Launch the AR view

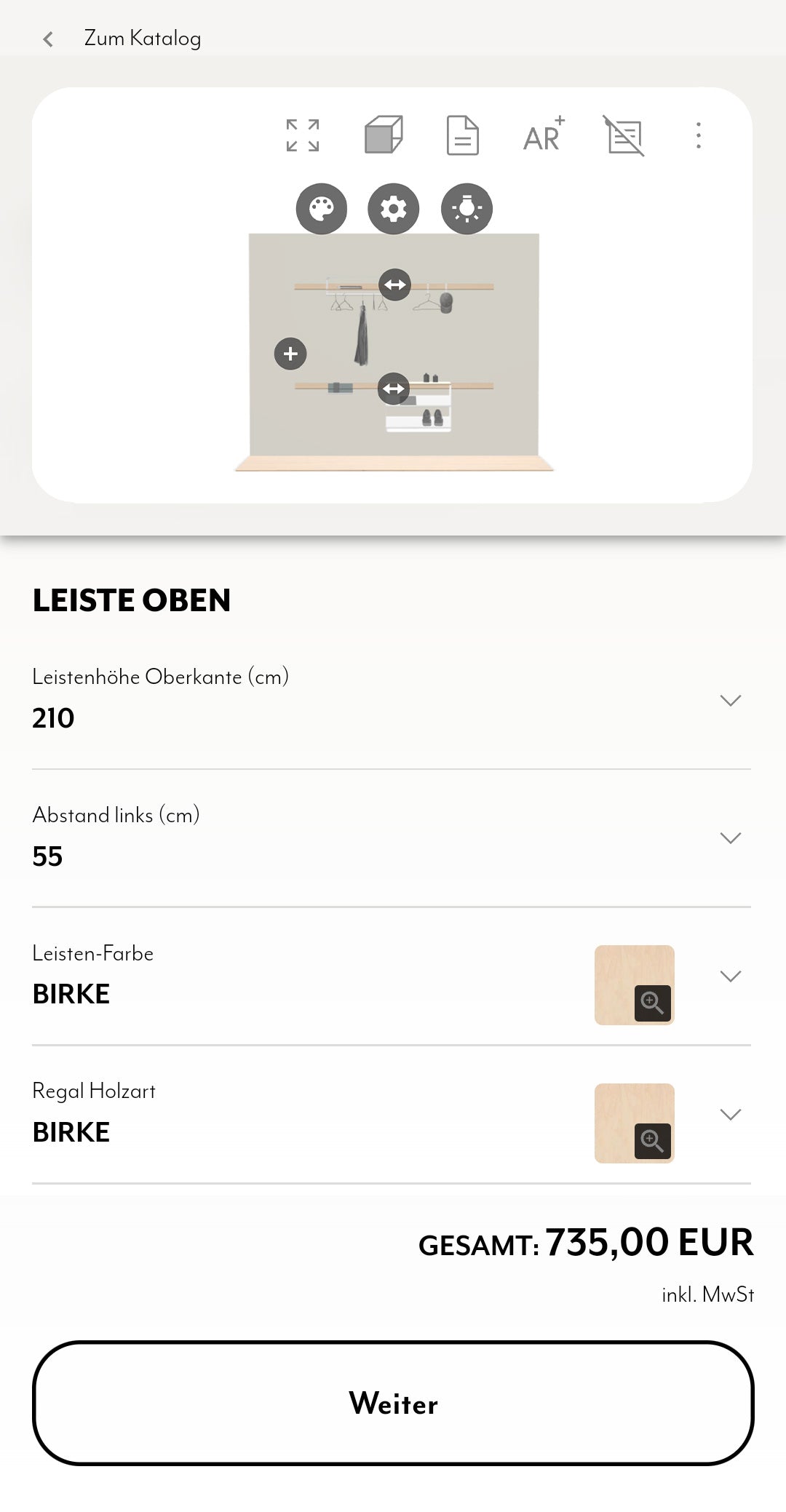pos(543,135)
